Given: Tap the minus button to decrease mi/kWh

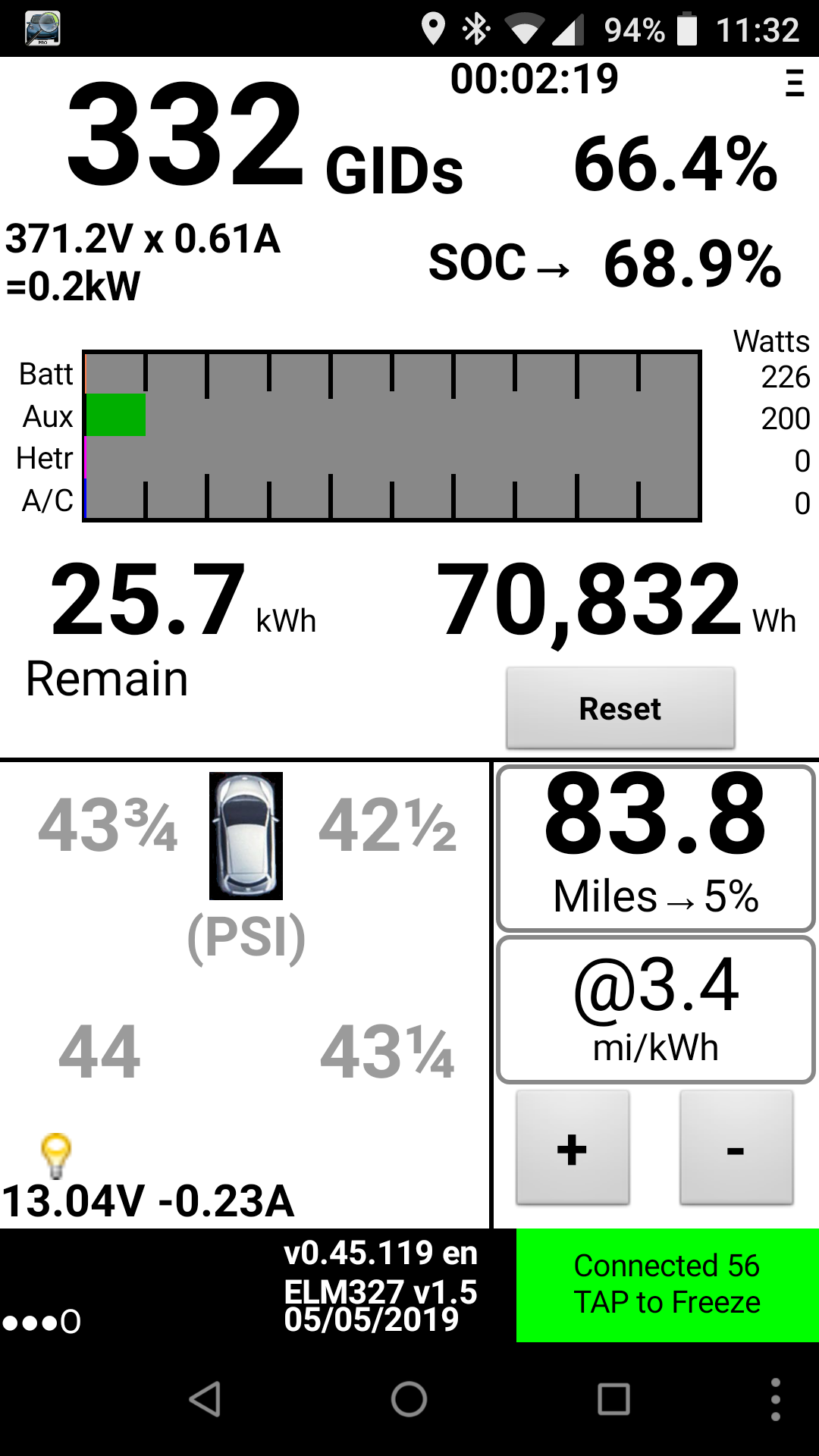Looking at the screenshot, I should pos(736,1148).
